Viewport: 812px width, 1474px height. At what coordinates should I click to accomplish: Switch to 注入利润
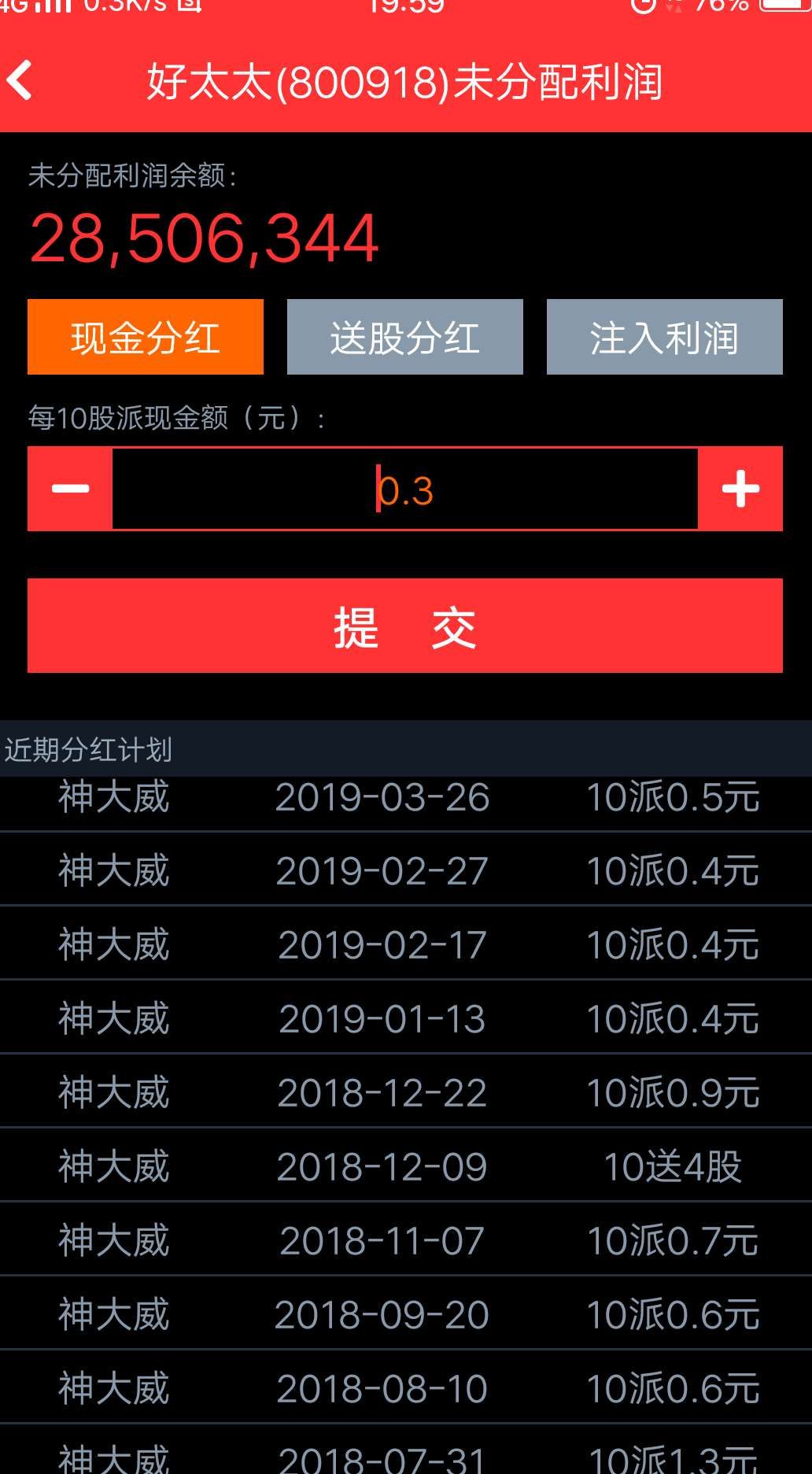(x=664, y=337)
